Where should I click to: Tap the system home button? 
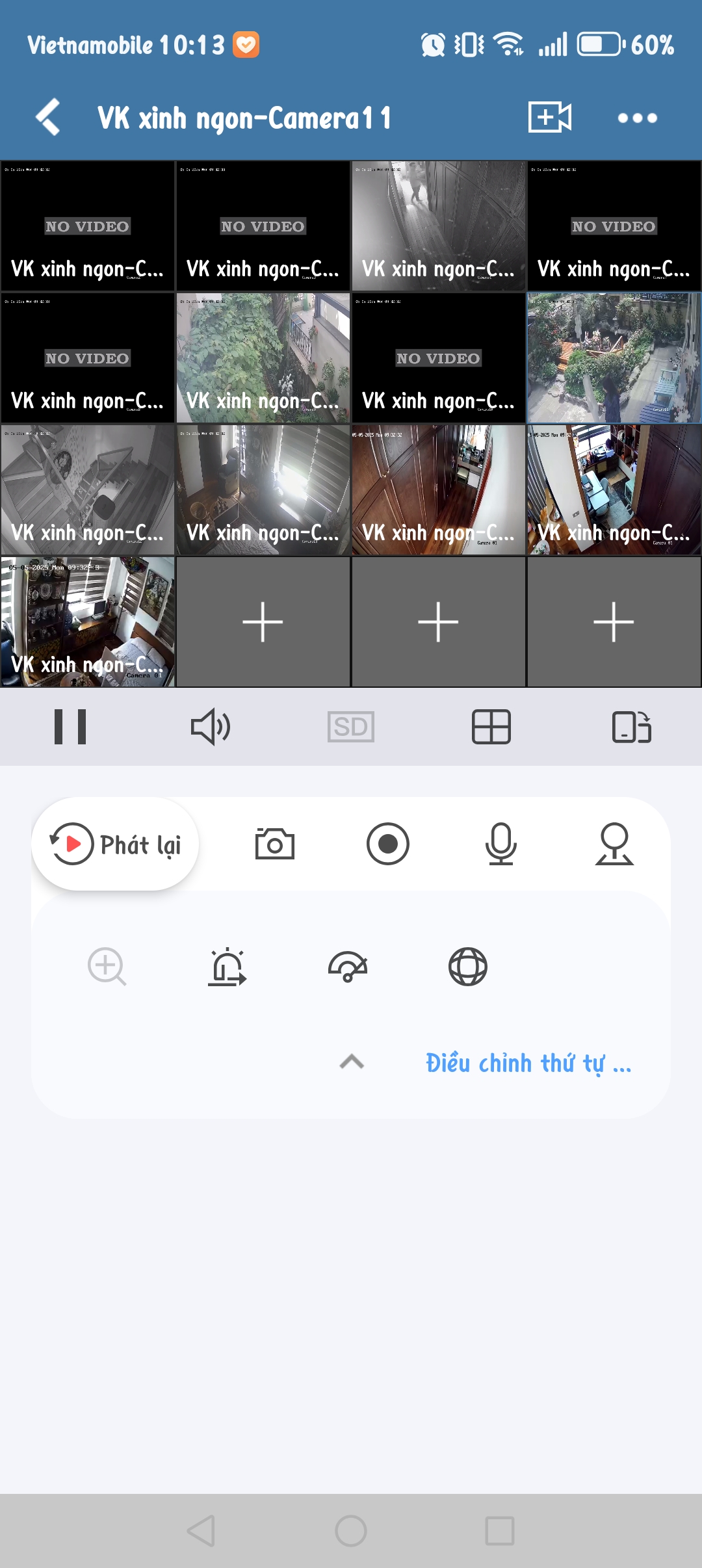351,1531
